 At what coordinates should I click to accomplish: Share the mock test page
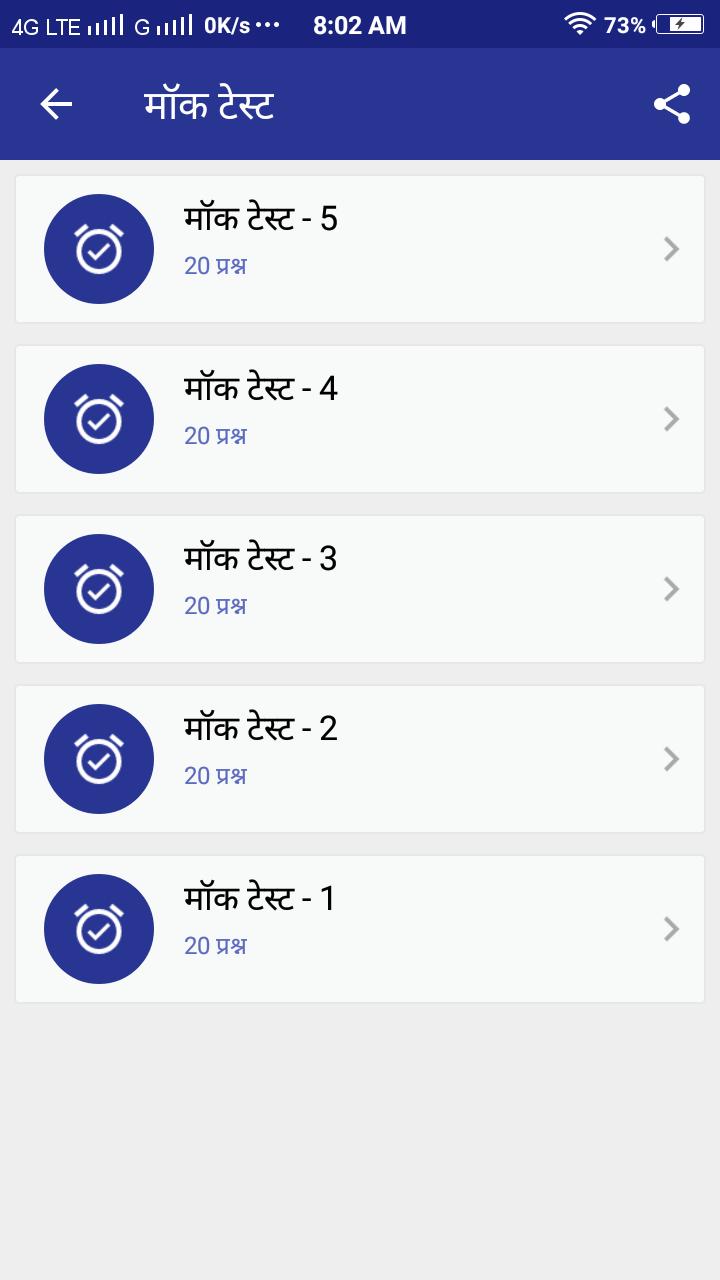click(x=672, y=104)
